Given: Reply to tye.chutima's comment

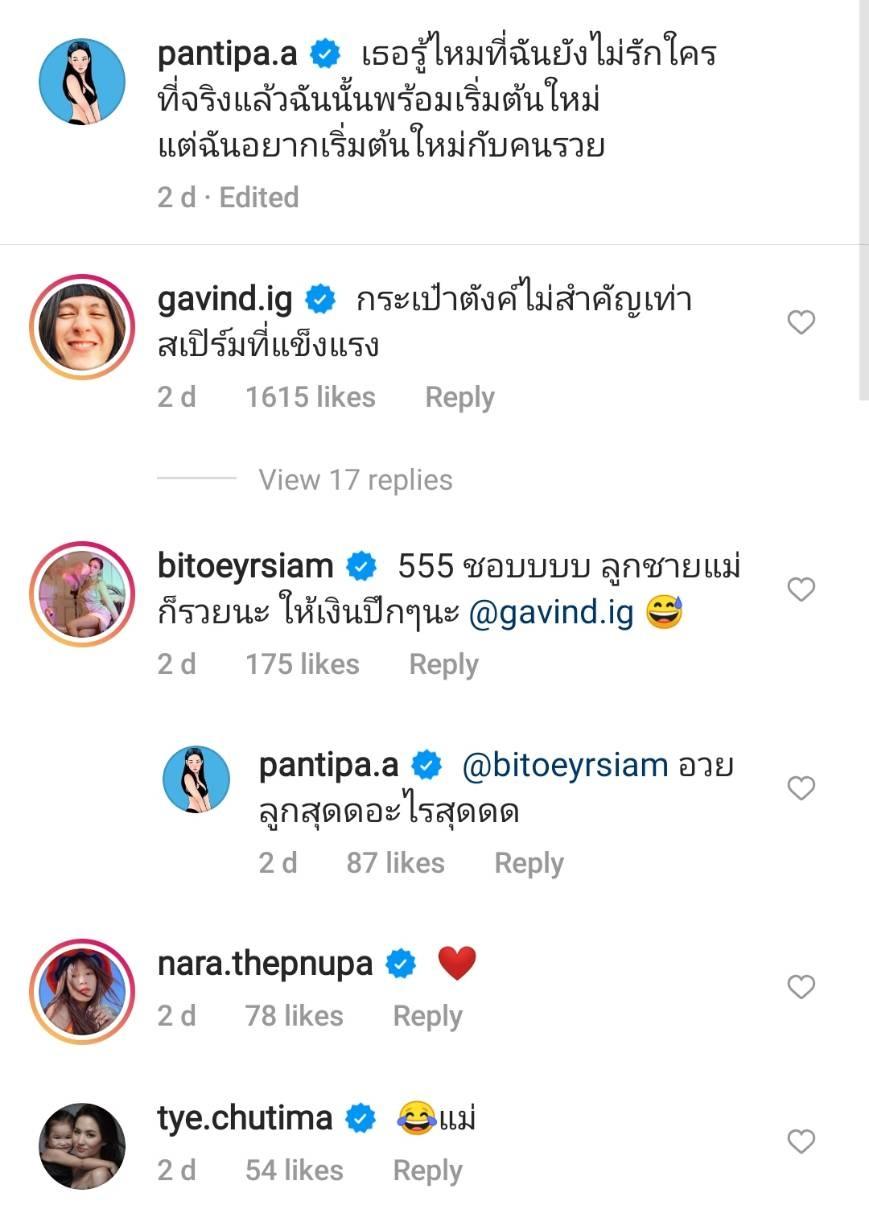Looking at the screenshot, I should coord(427,1170).
